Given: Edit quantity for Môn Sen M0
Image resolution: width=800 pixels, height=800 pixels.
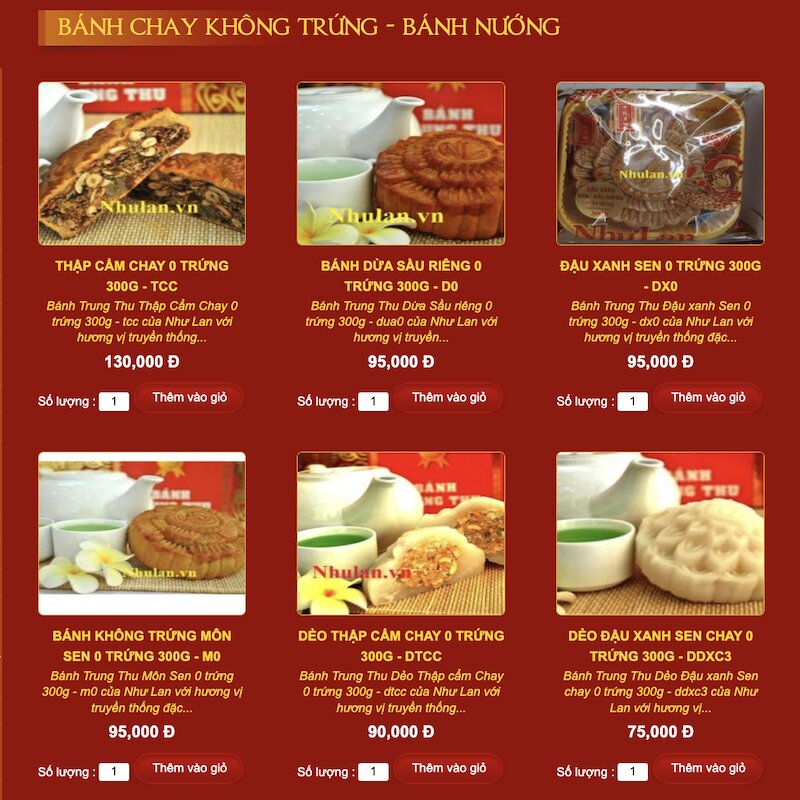Looking at the screenshot, I should [114, 772].
